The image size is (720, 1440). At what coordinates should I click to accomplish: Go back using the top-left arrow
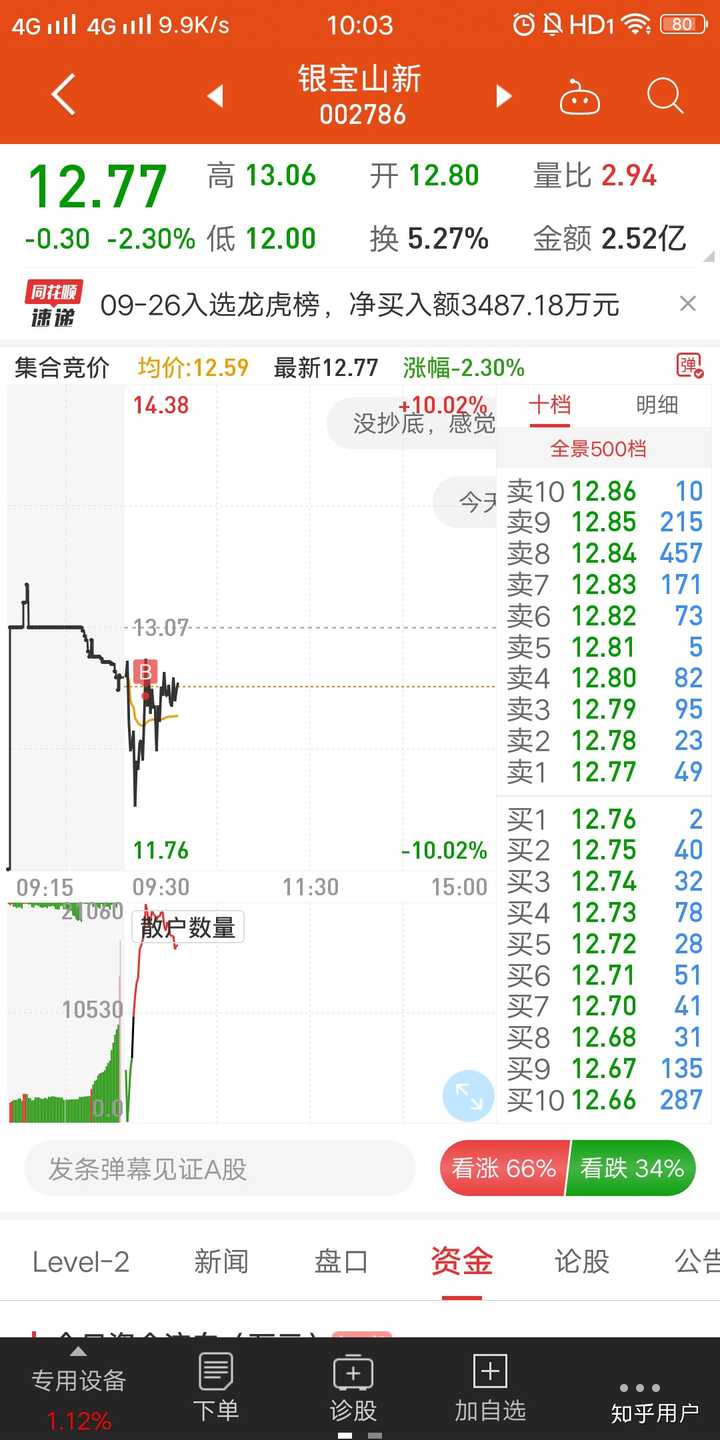click(63, 96)
